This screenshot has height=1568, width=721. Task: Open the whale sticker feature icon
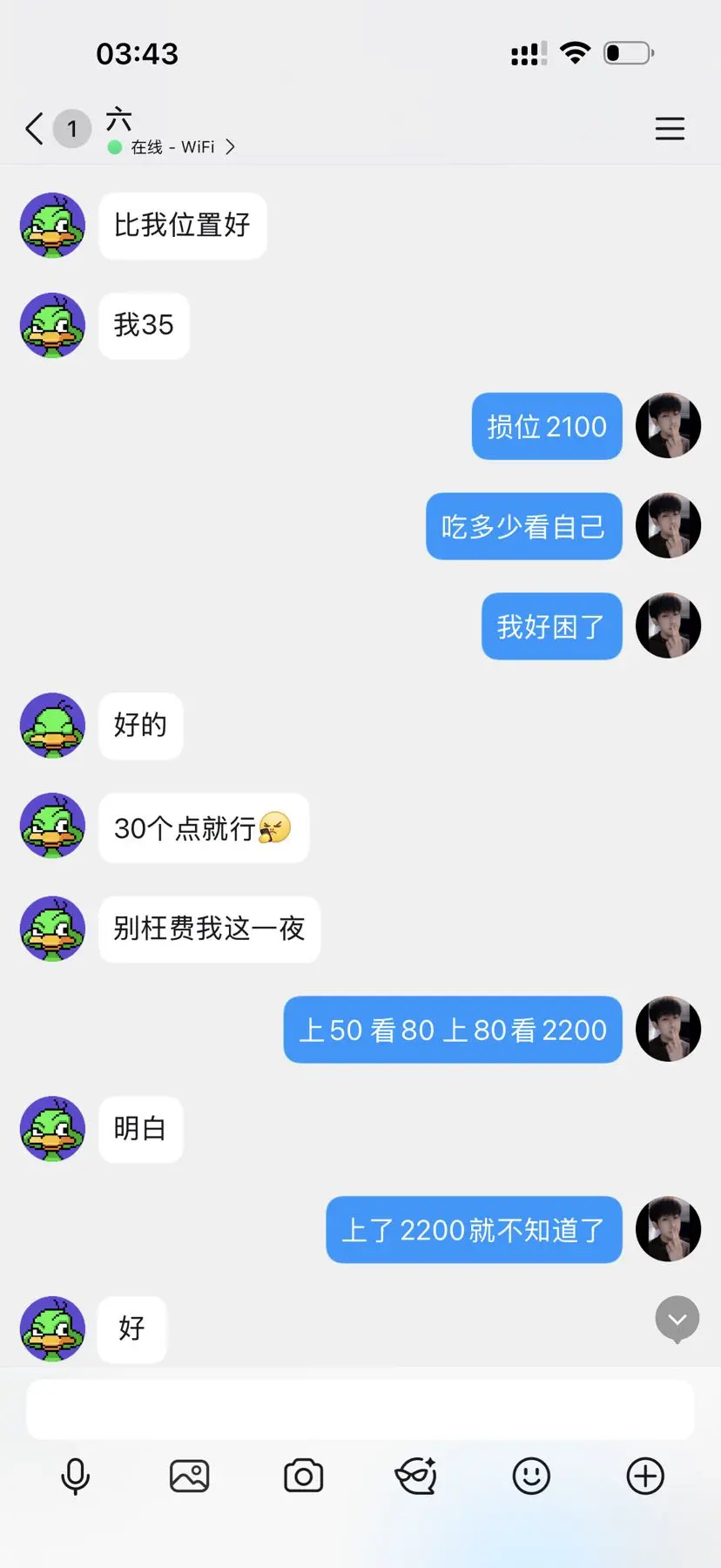[x=416, y=1476]
